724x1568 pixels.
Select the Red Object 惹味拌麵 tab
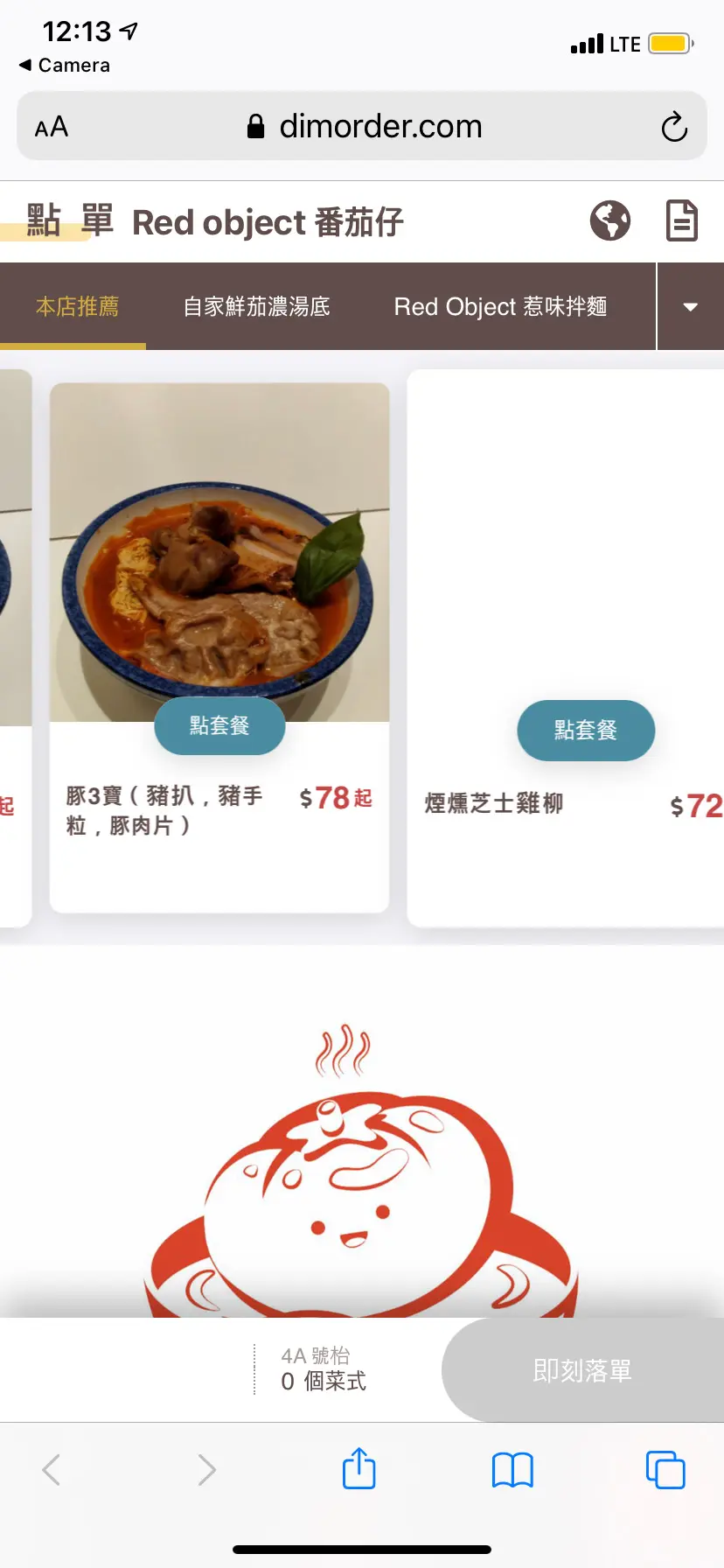coord(500,306)
